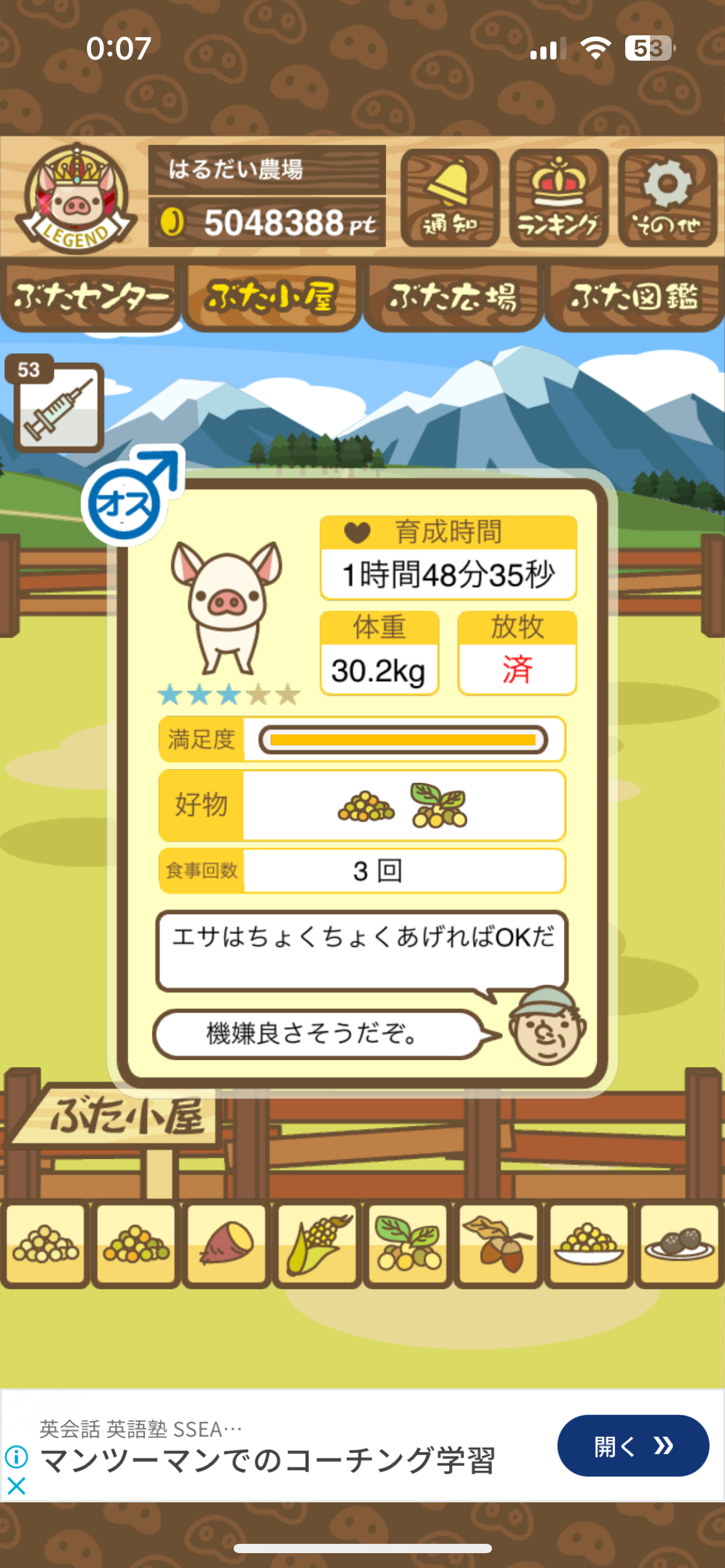Open the その他 settings gear
The image size is (725, 1568).
coord(667,198)
